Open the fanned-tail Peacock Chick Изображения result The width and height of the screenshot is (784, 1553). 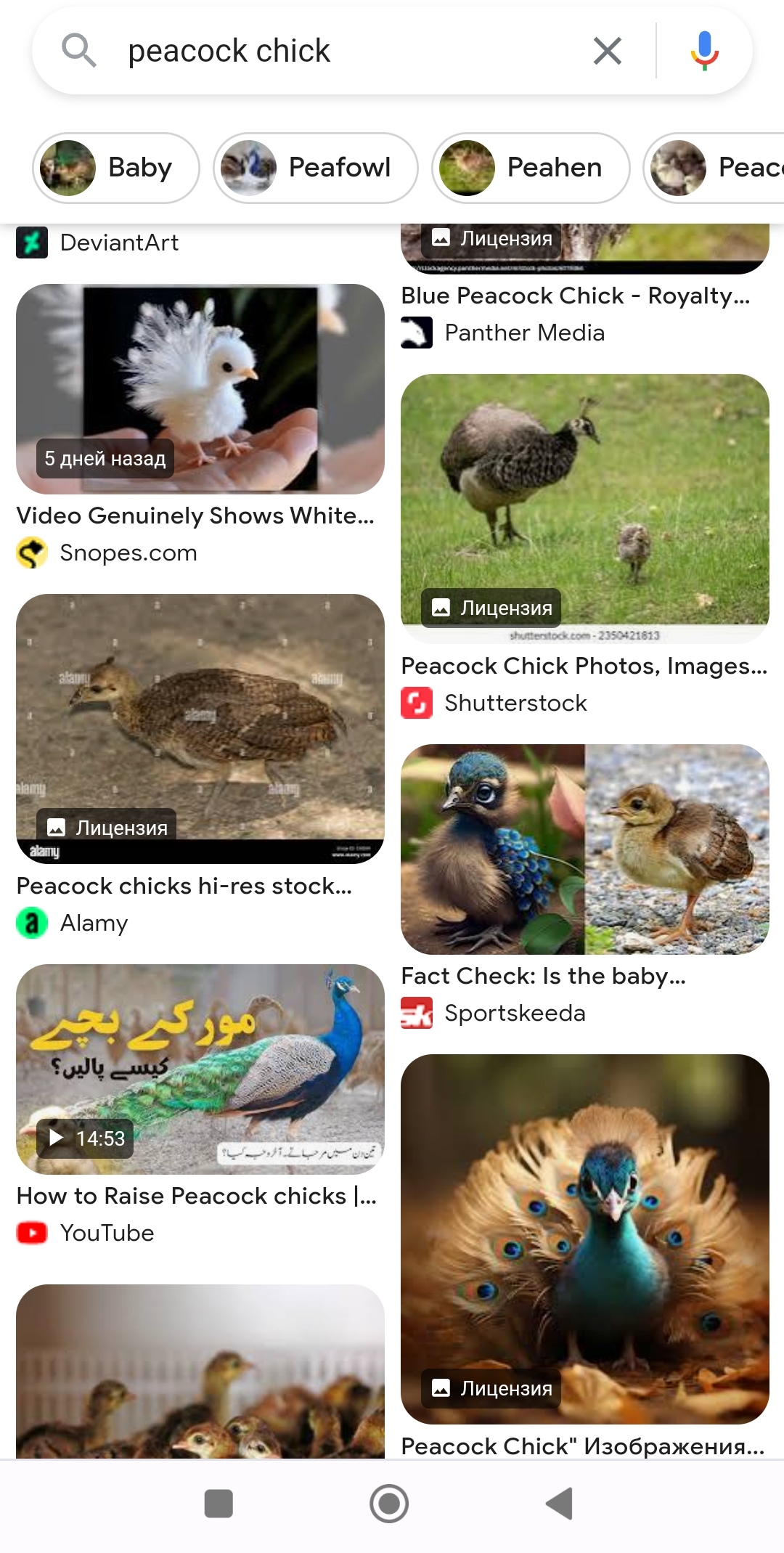point(584,1238)
